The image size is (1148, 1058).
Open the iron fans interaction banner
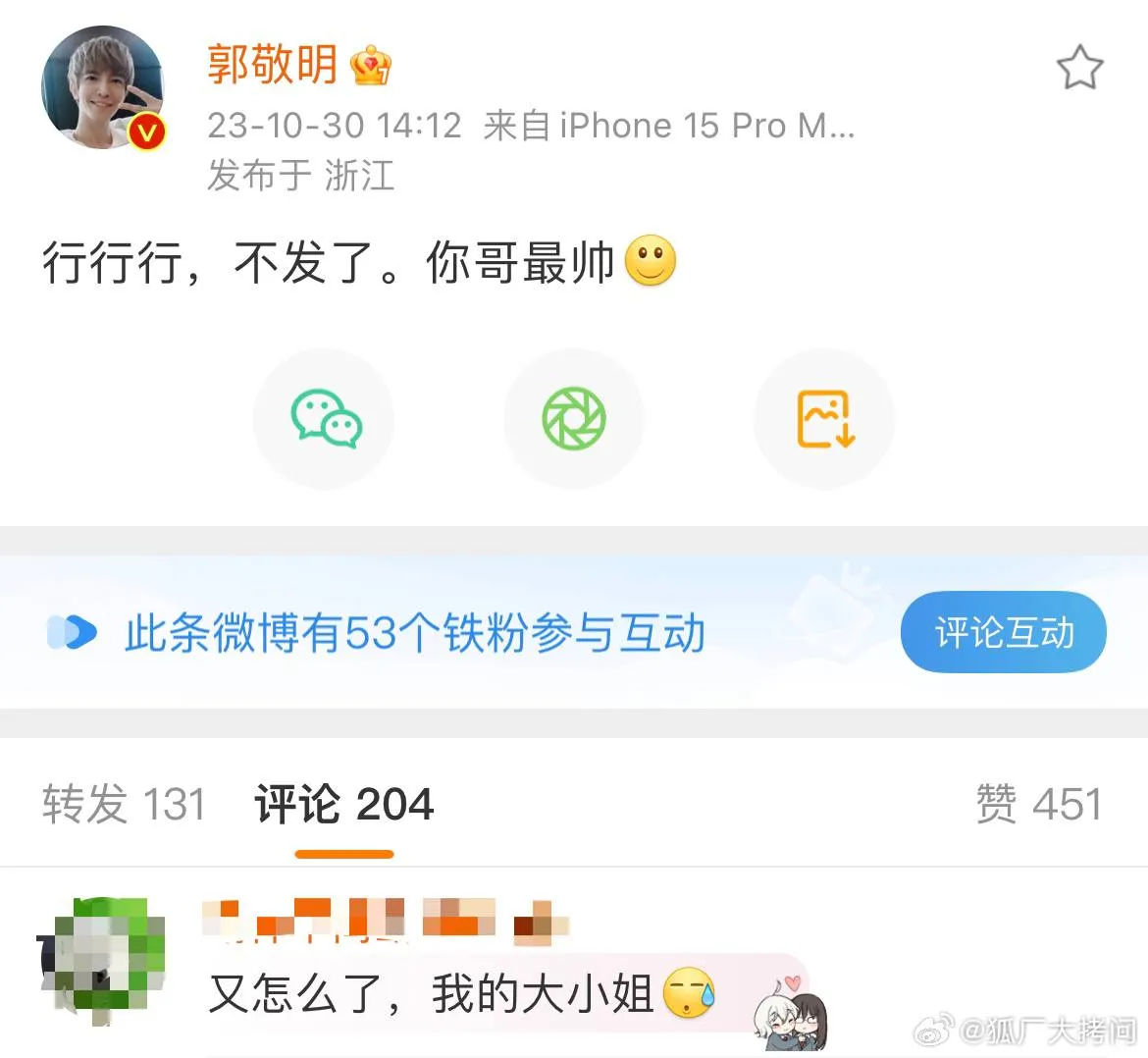tap(414, 633)
